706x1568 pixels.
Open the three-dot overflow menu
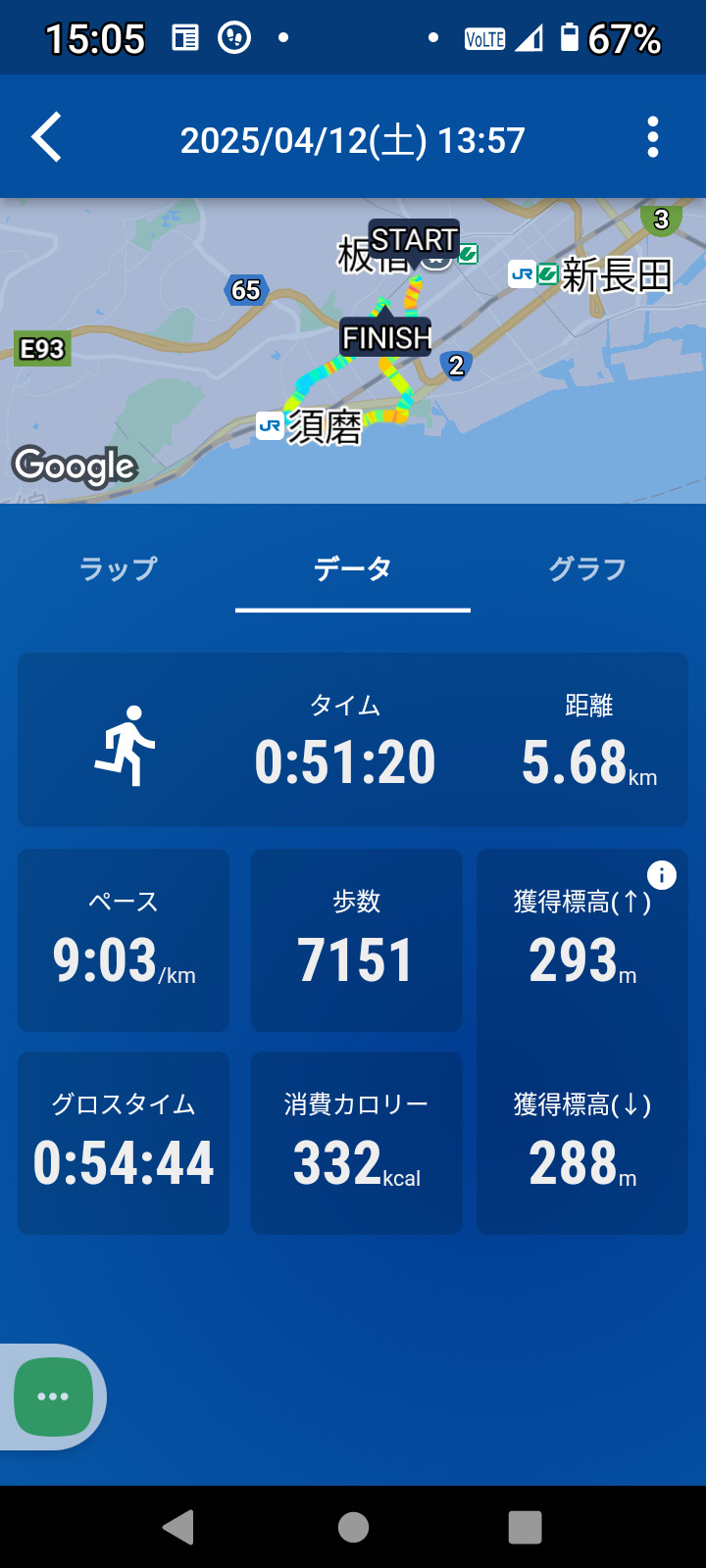pos(653,137)
